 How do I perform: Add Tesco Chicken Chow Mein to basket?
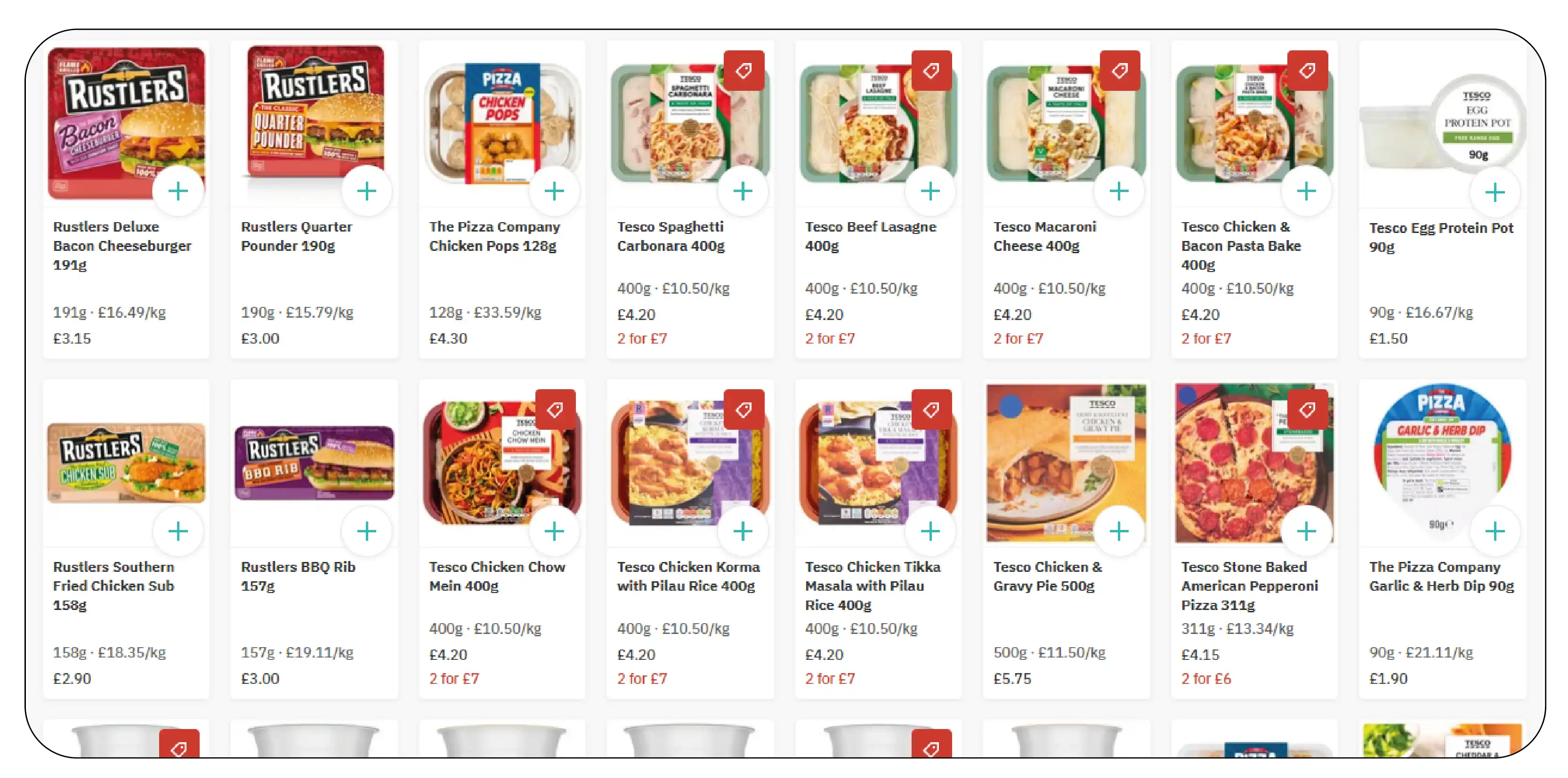pos(554,531)
